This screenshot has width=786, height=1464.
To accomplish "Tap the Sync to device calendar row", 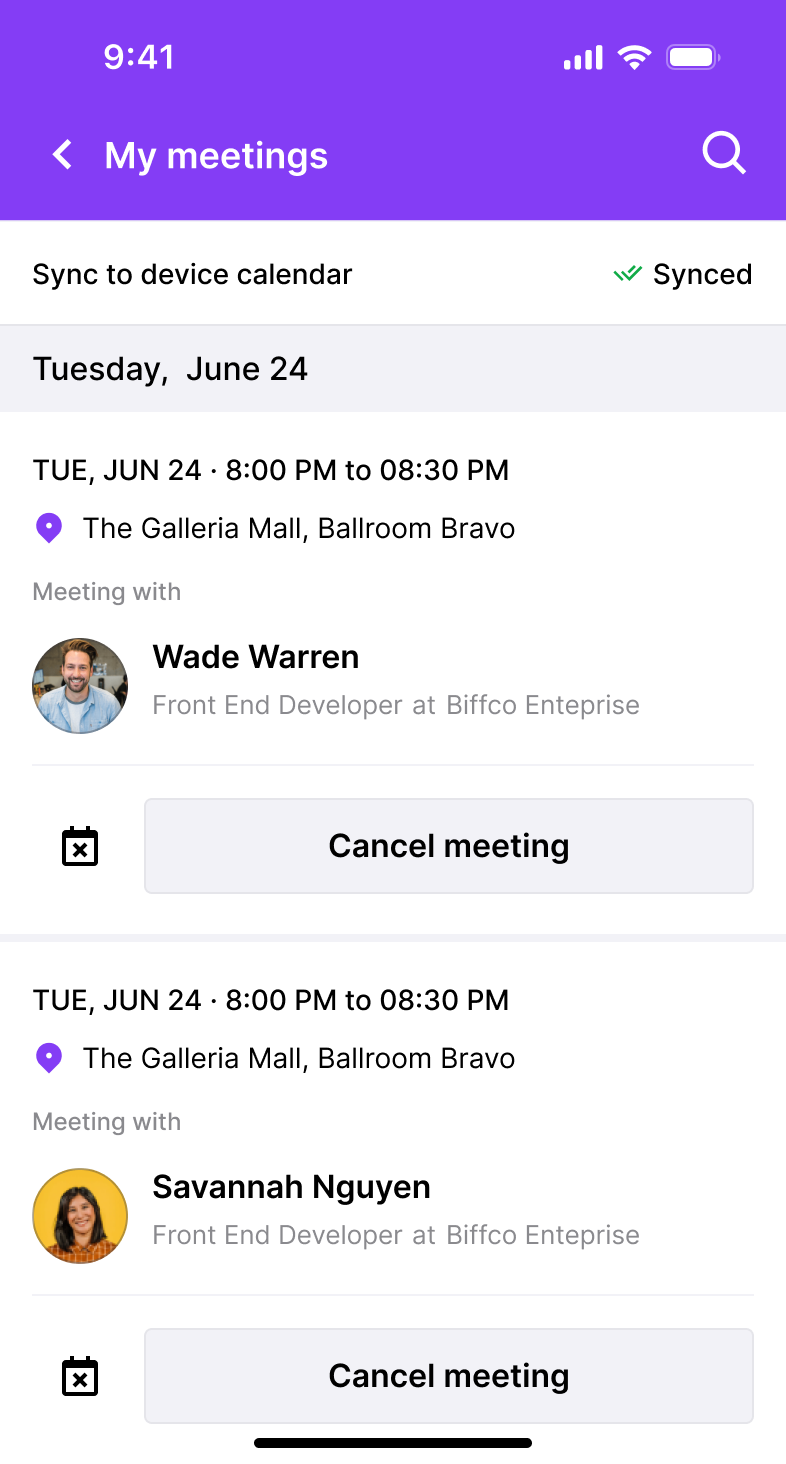I will pos(392,274).
